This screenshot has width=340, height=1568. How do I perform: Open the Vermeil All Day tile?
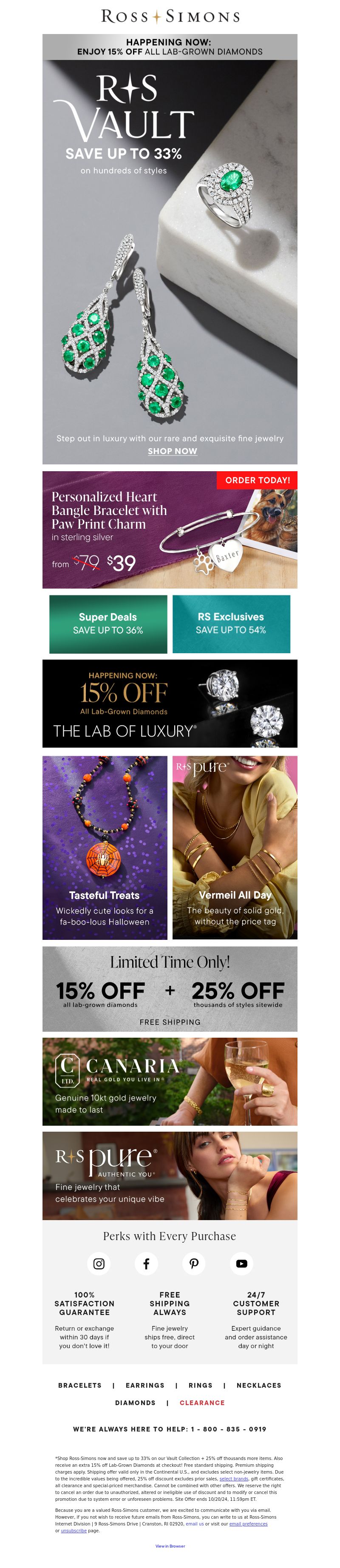(235, 847)
